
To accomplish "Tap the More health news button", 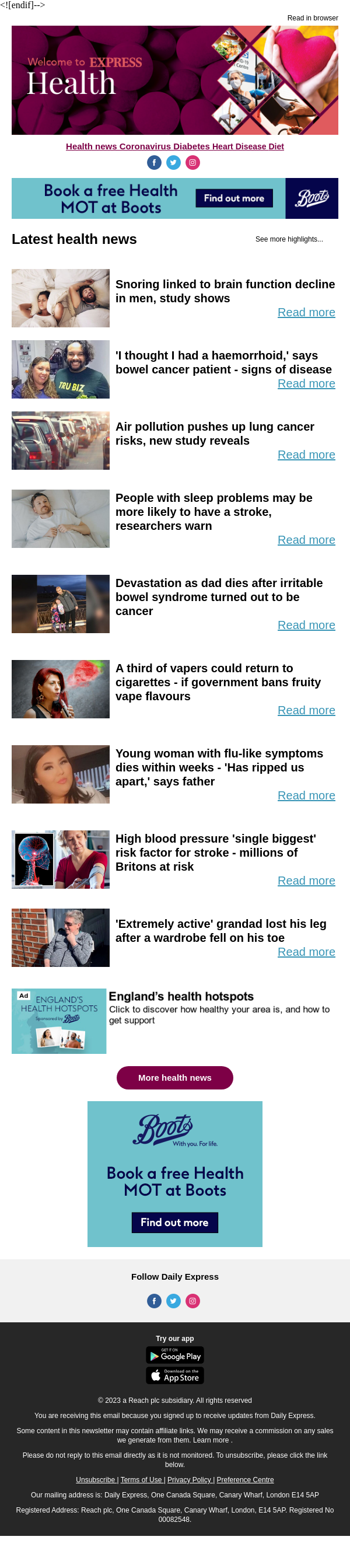I will (174, 1077).
